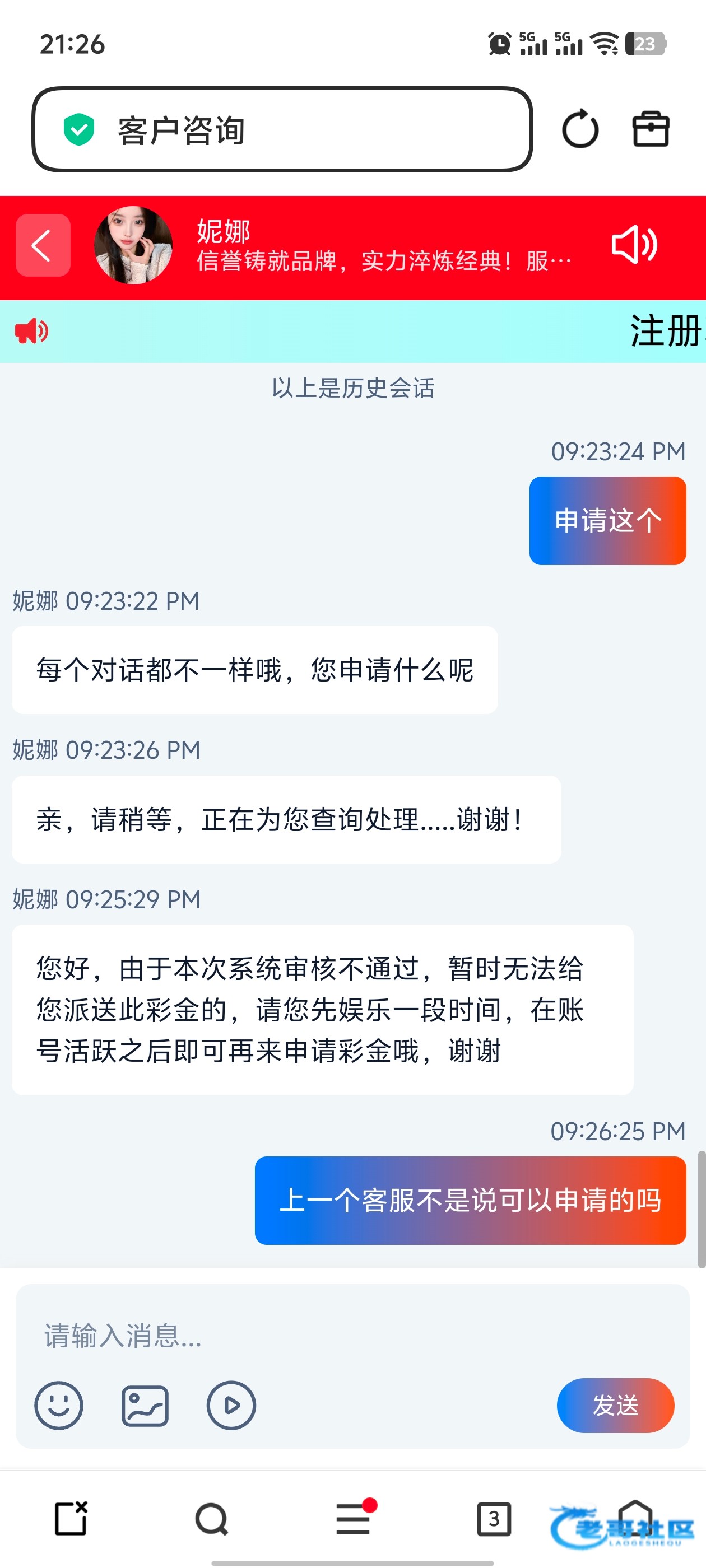
Task: Show the 3 open browser tabs
Action: (494, 1518)
